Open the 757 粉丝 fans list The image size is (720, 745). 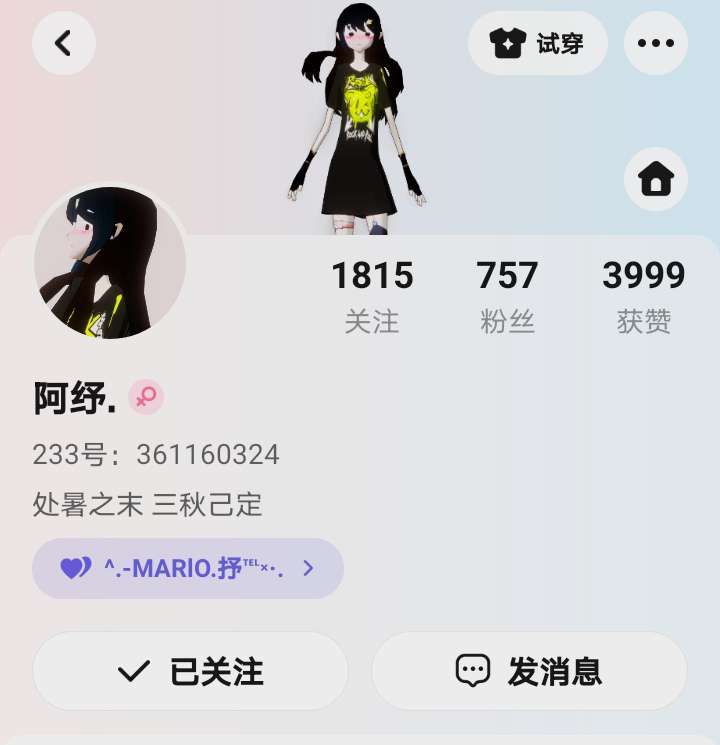tap(507, 295)
